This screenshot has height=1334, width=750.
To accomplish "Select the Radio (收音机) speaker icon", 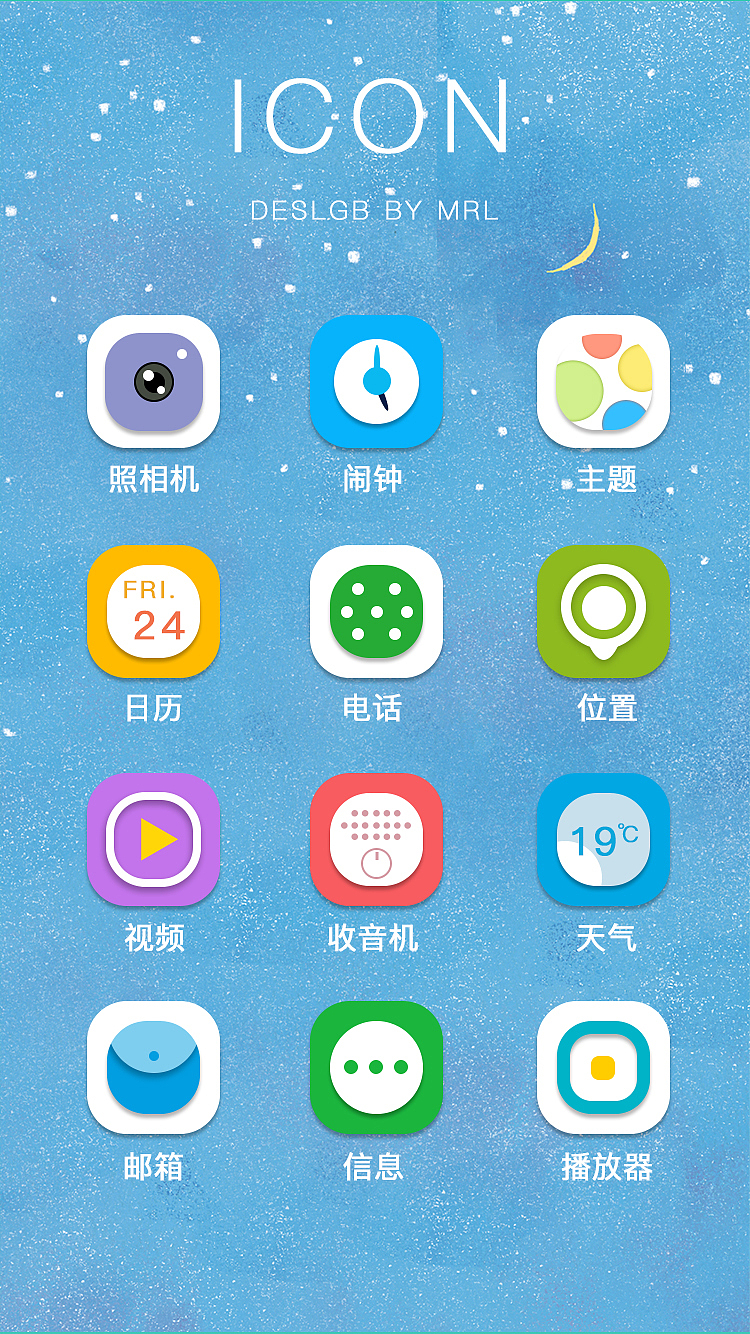I will point(376,841).
